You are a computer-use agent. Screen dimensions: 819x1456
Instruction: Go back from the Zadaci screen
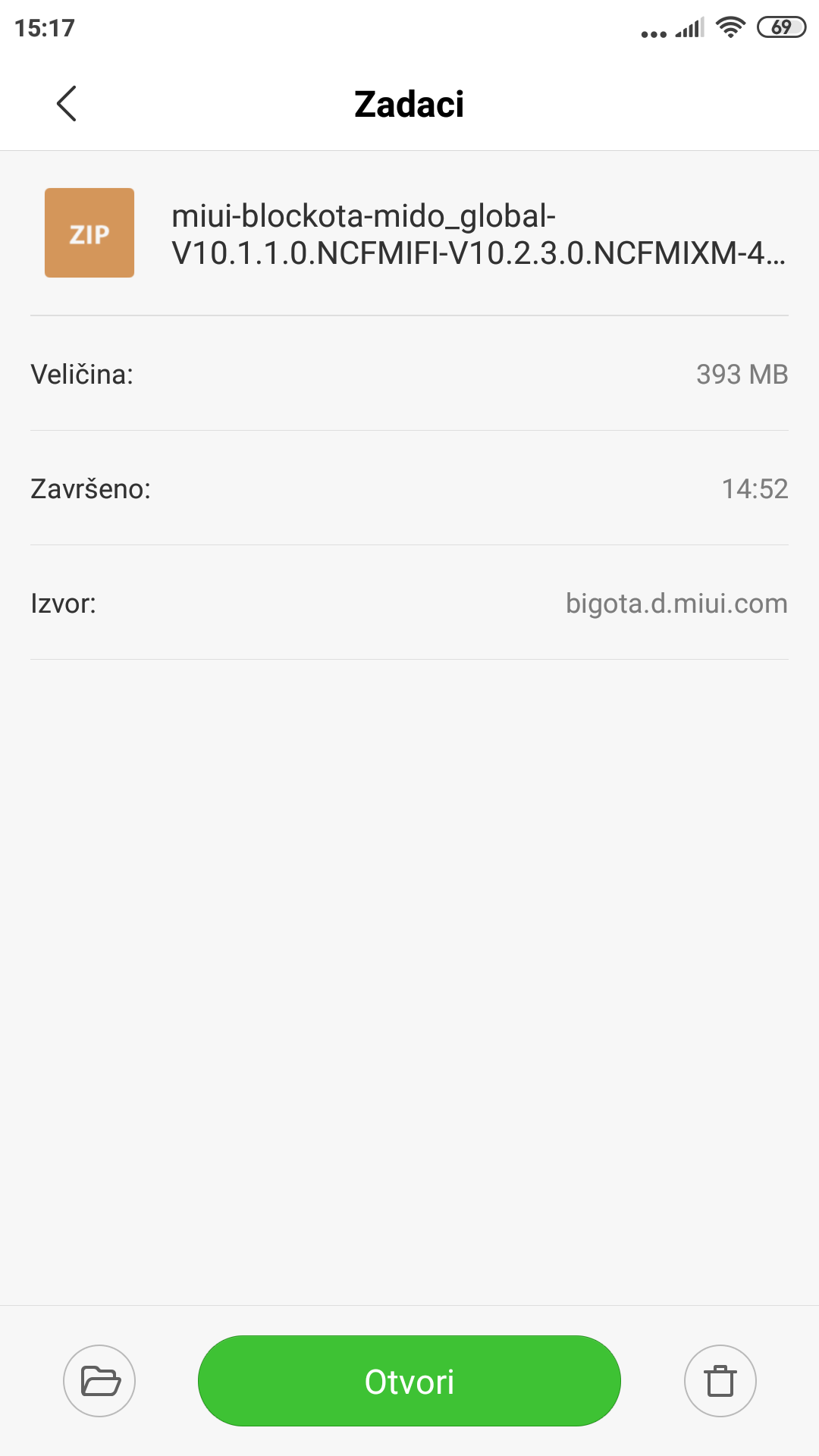coord(67,103)
